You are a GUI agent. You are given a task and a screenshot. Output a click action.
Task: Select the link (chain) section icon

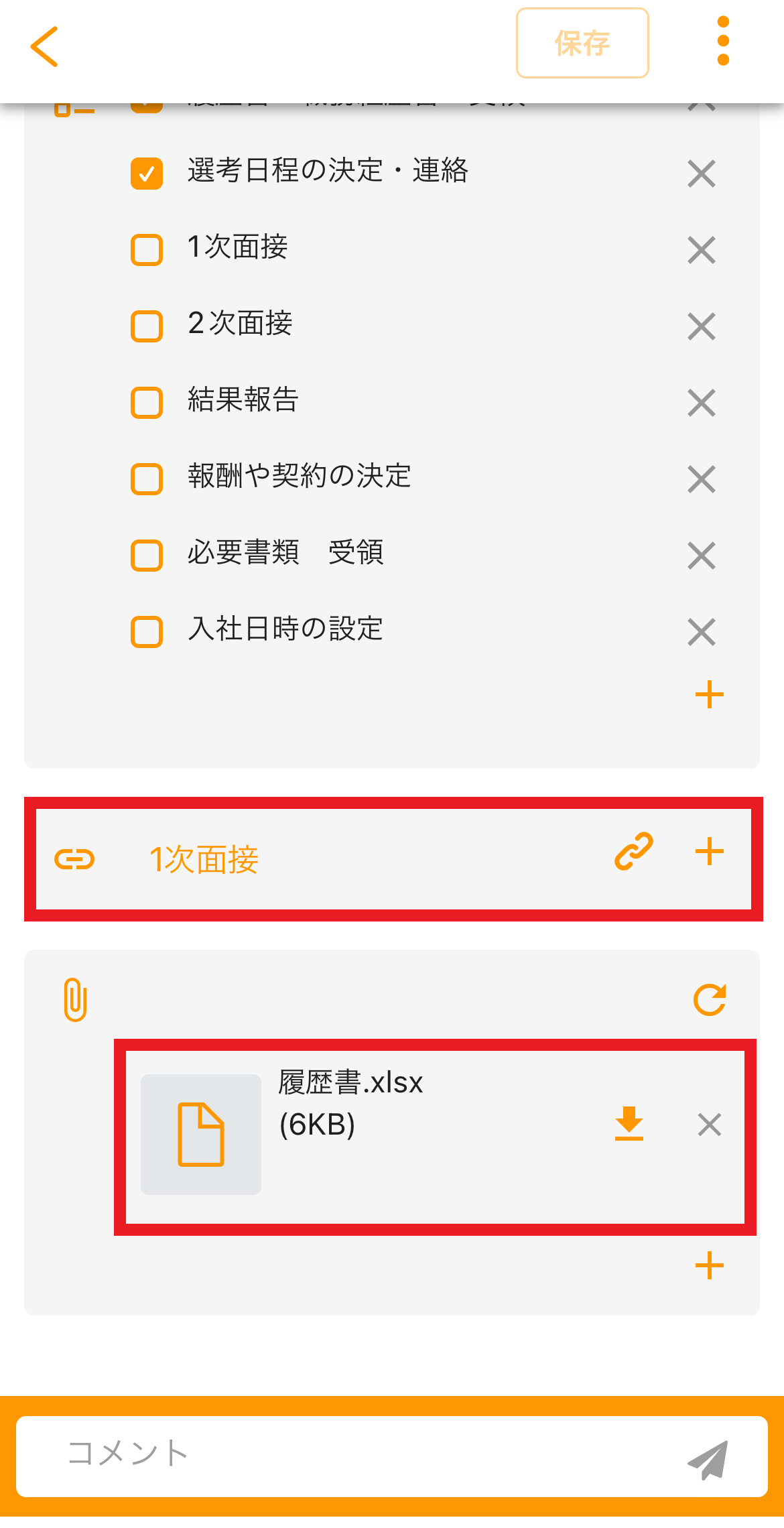tap(75, 860)
